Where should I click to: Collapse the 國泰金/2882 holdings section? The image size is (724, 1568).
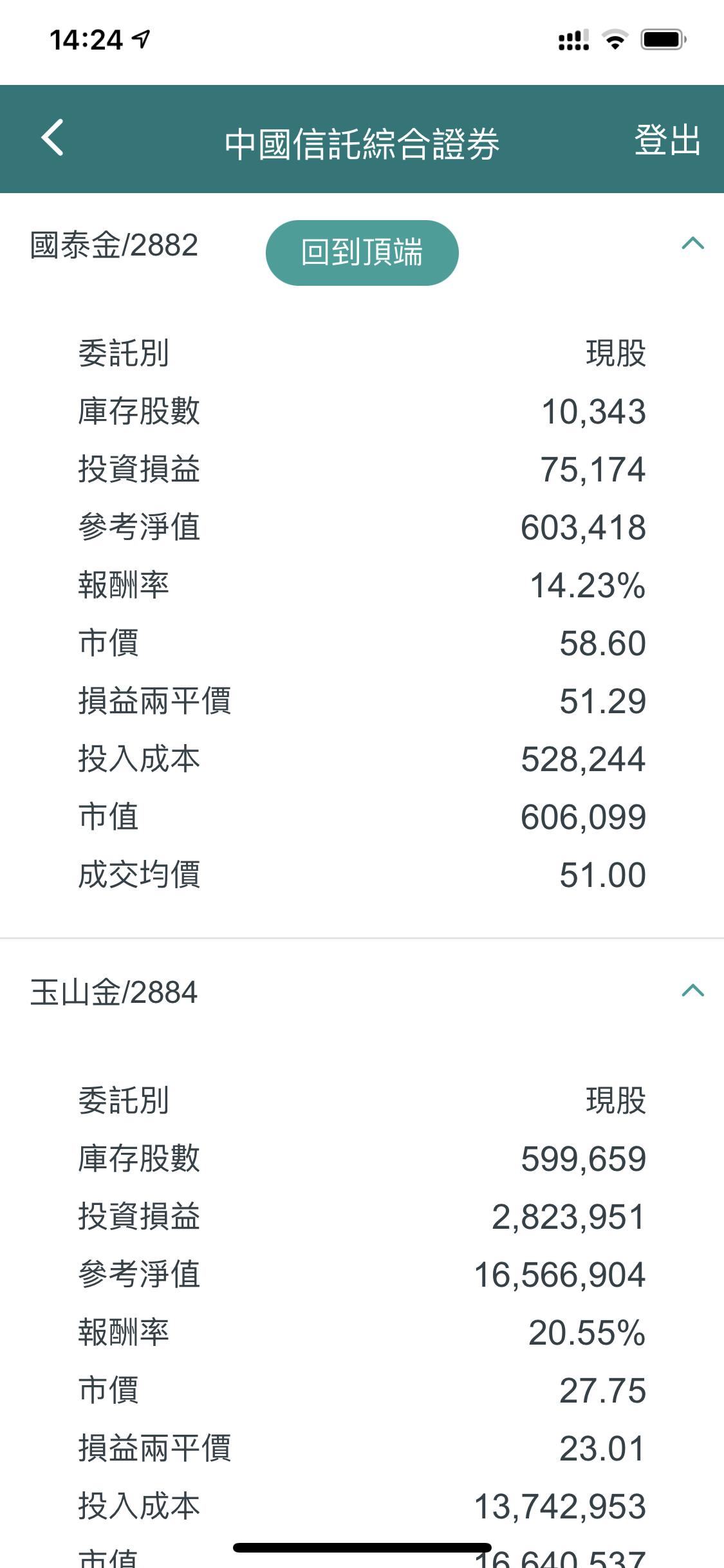click(692, 244)
